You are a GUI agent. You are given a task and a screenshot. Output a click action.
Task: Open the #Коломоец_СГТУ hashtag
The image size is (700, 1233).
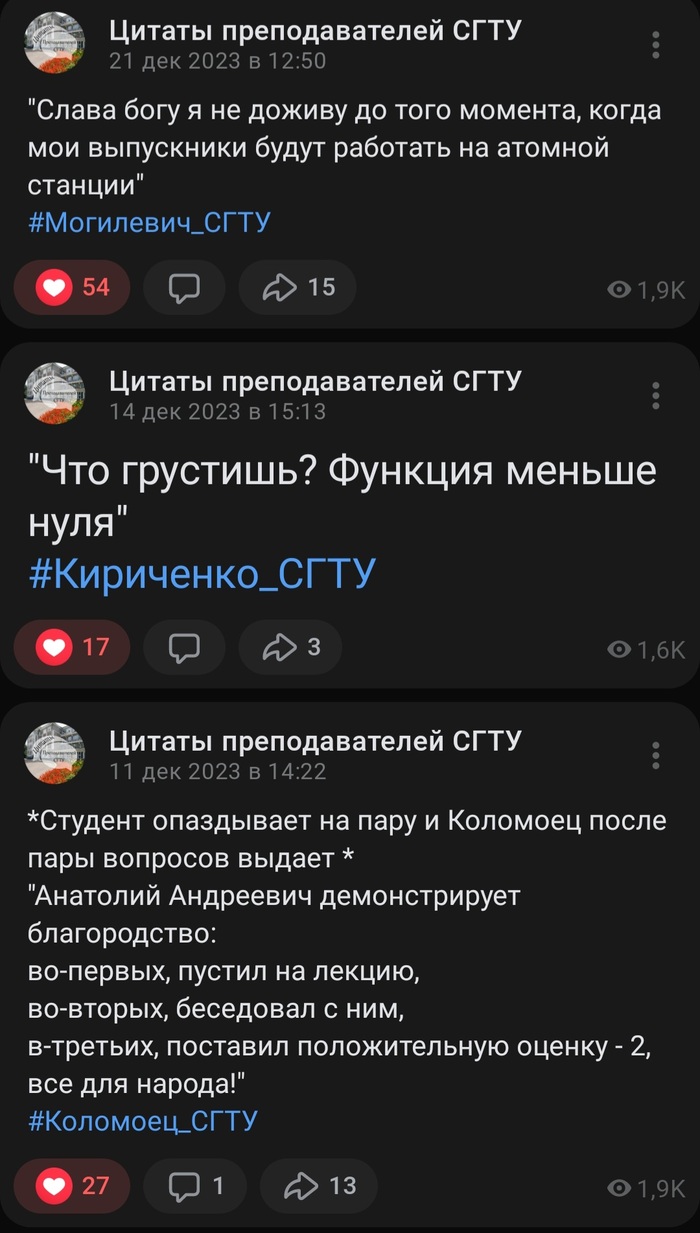143,1120
